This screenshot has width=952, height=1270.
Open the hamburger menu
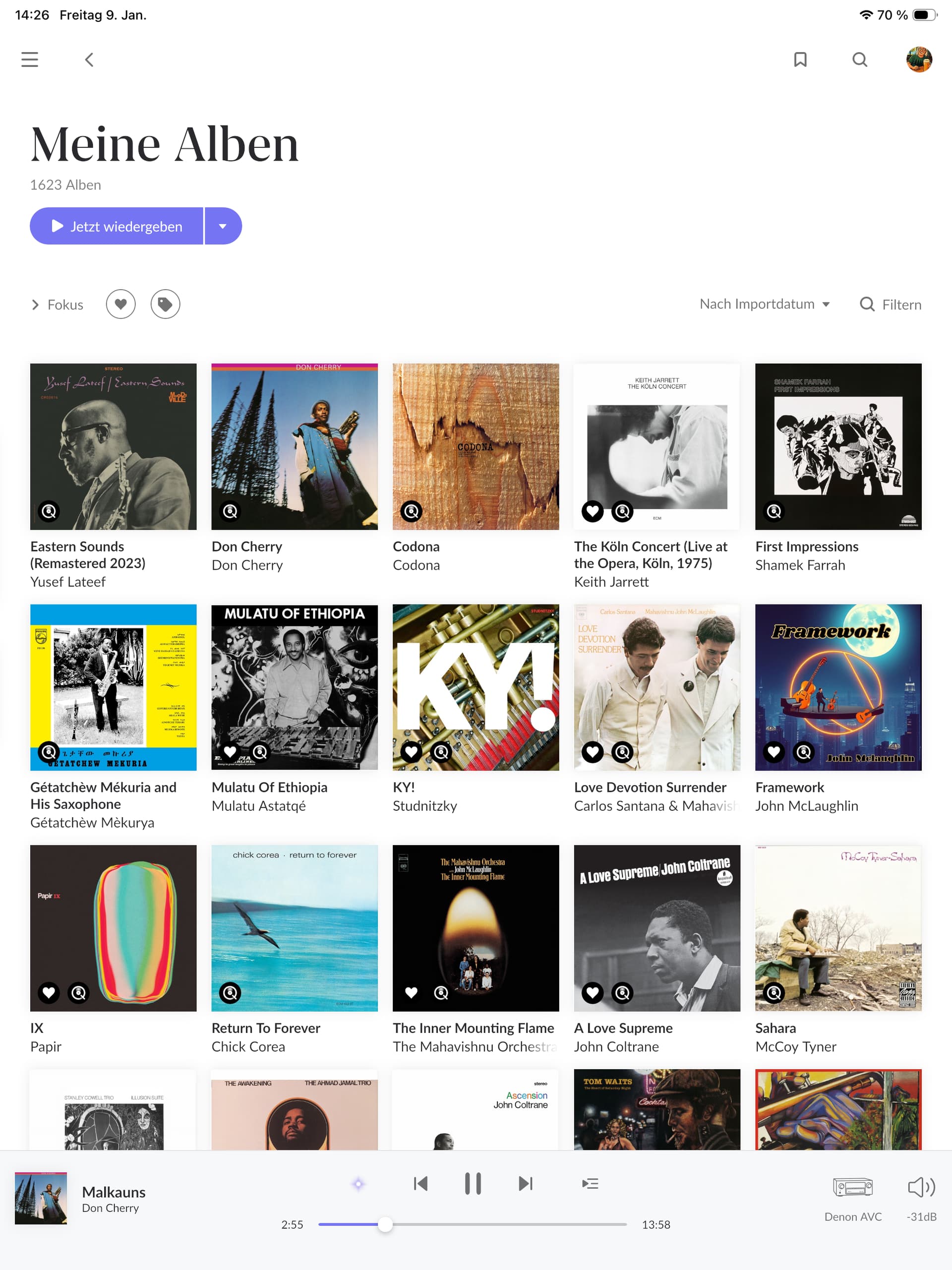point(30,60)
